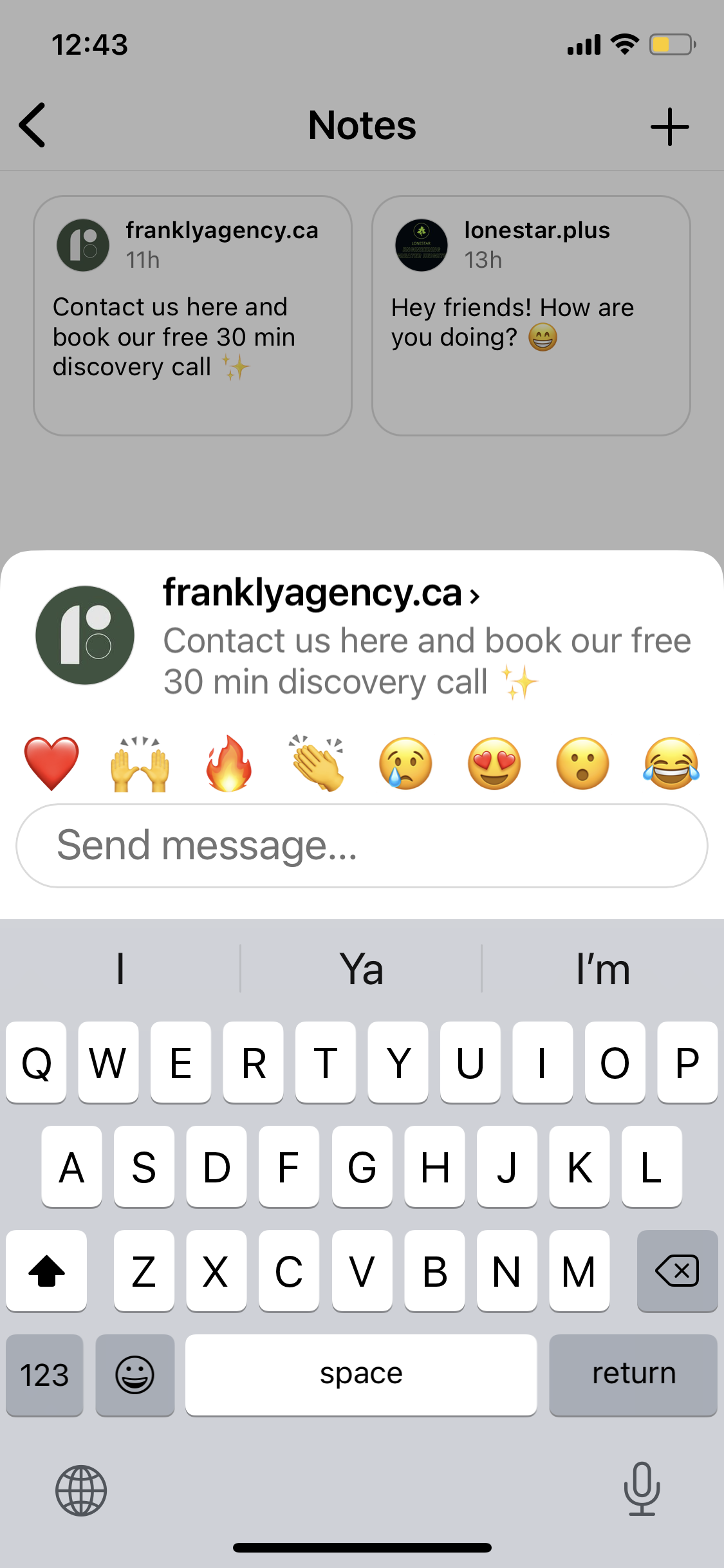Focus the Send message text field
This screenshot has width=724, height=1568.
coord(362,845)
